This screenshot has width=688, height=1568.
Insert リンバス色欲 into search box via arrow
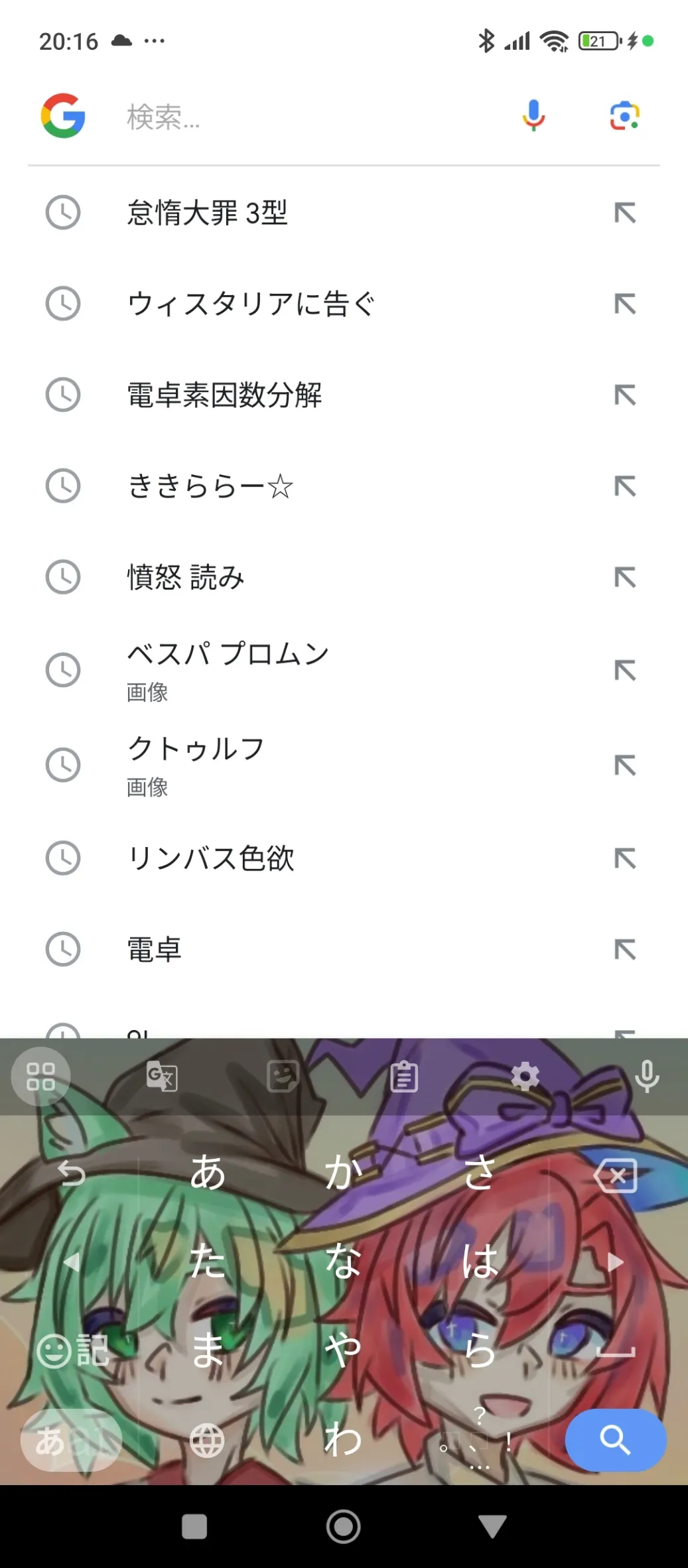pyautogui.click(x=624, y=858)
